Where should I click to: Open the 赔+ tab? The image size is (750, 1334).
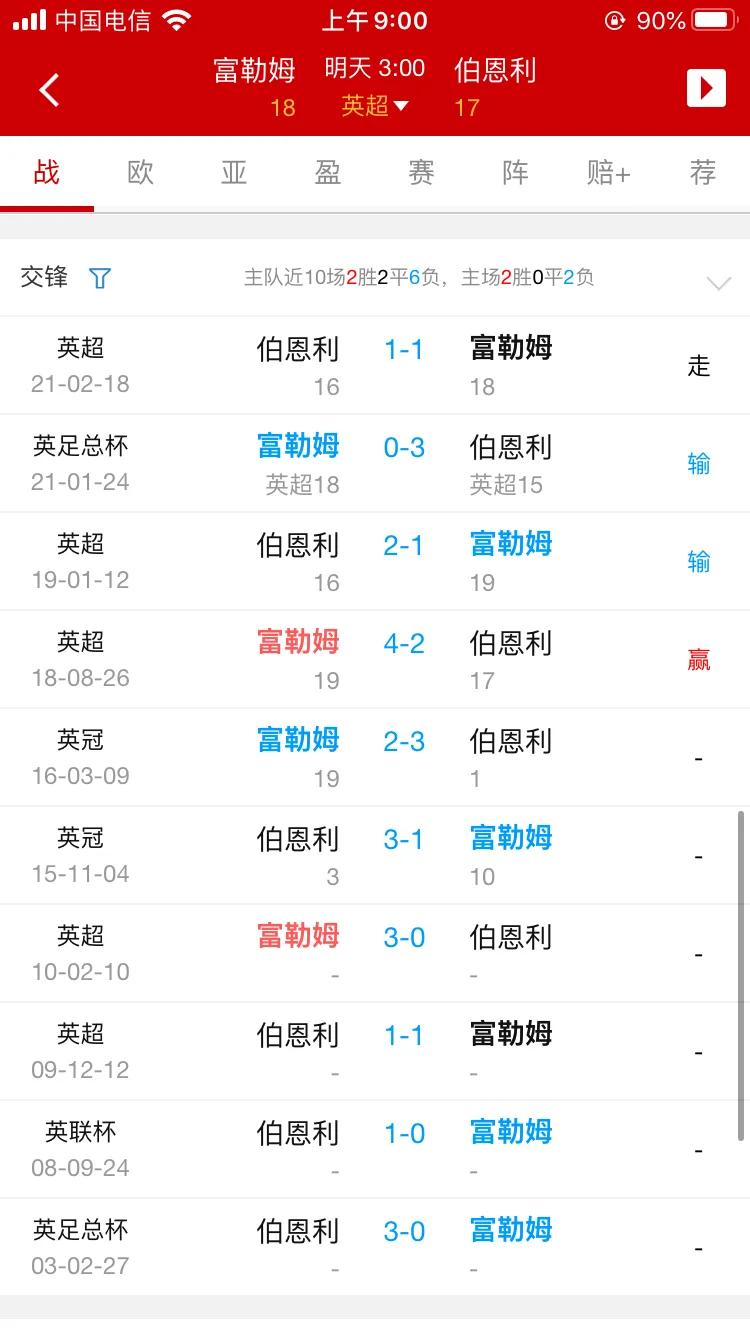click(x=608, y=173)
